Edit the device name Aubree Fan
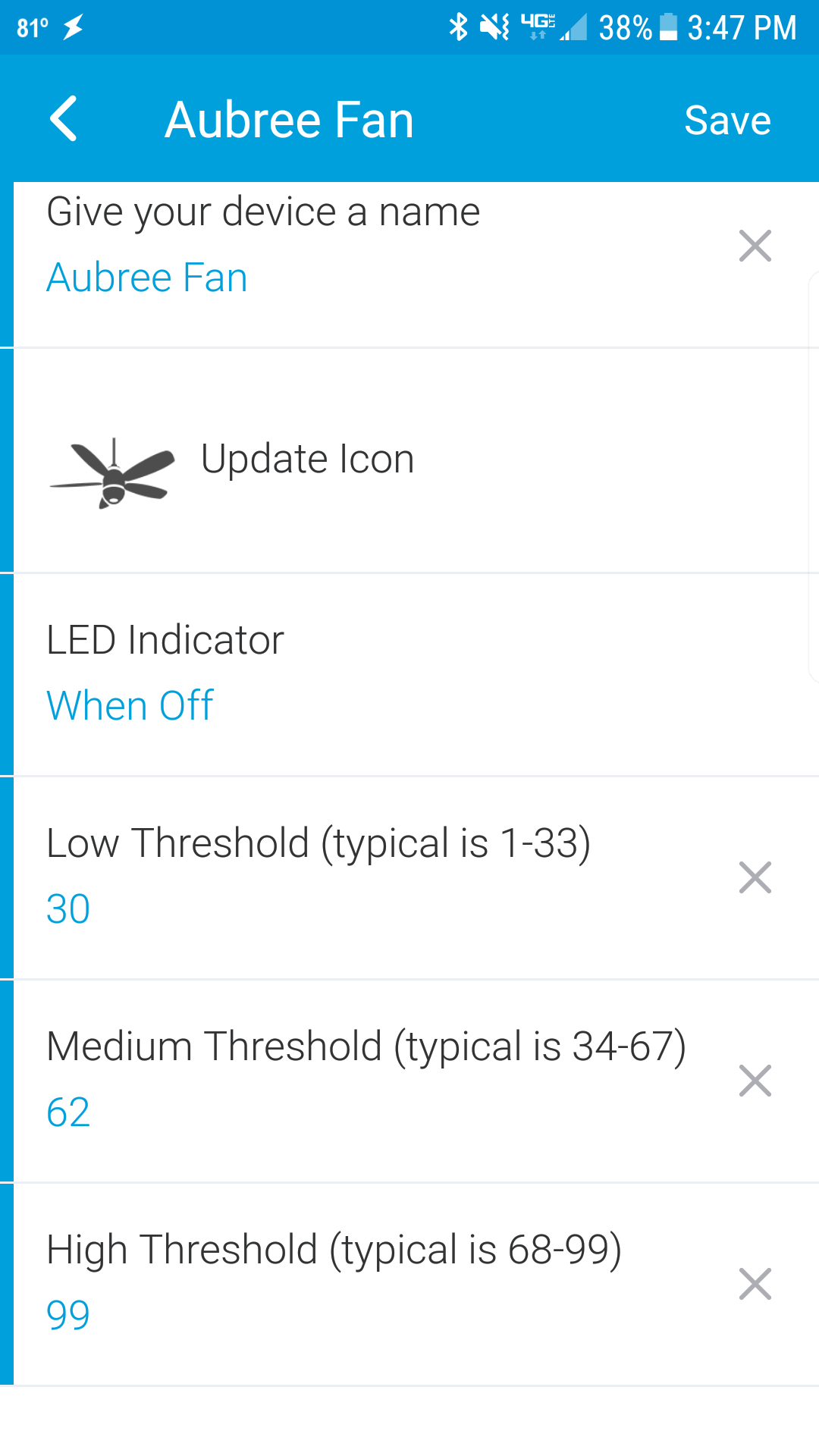 tap(147, 278)
